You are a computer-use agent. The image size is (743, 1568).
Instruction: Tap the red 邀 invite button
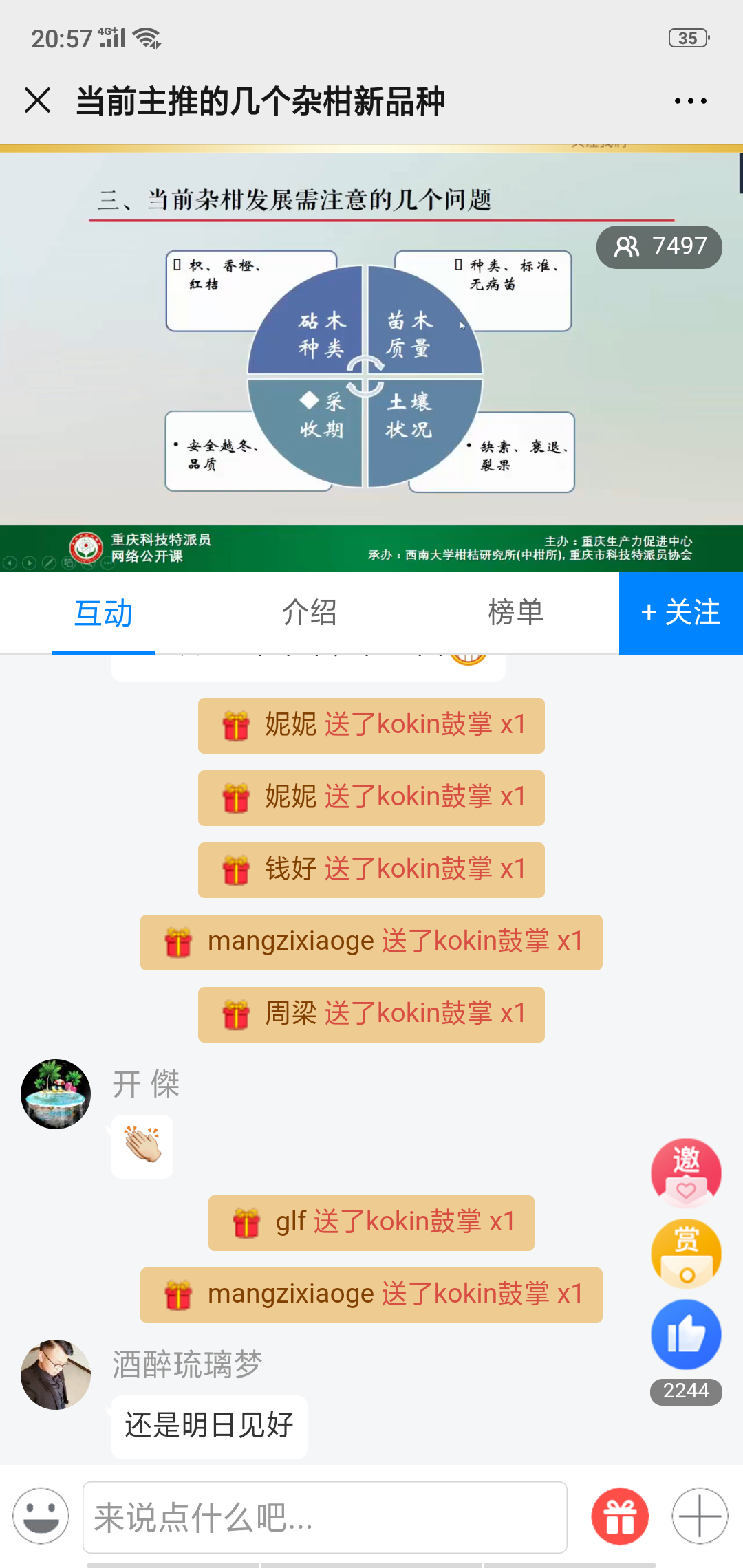tap(686, 1173)
